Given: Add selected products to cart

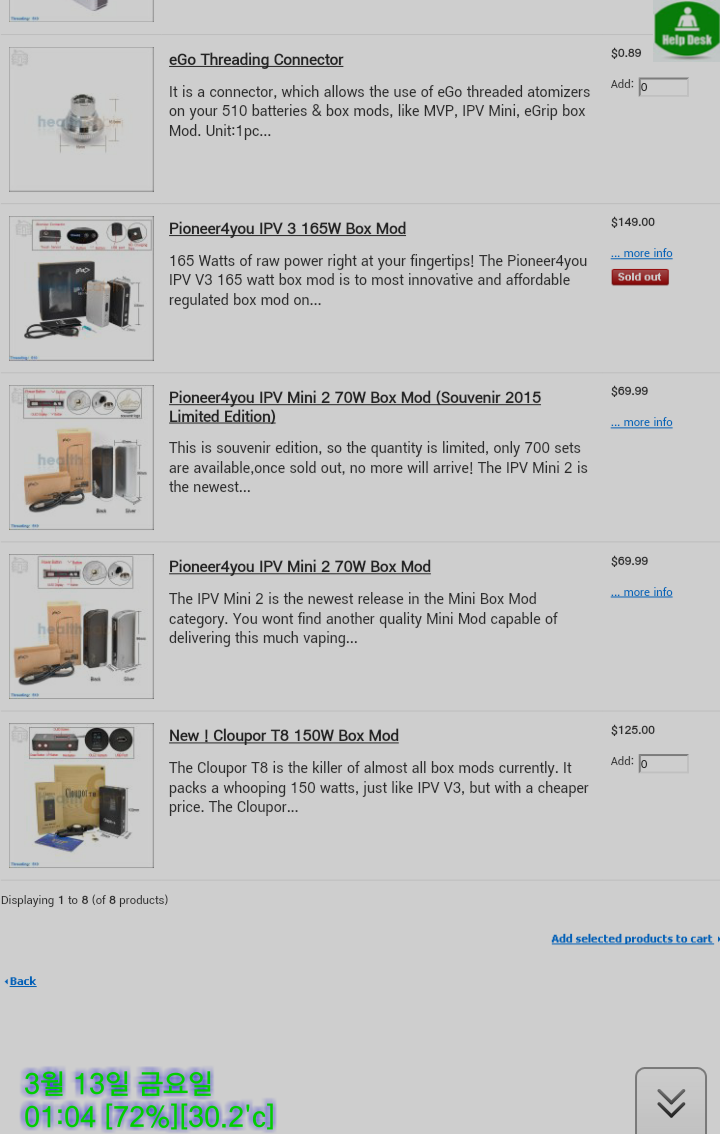Looking at the screenshot, I should point(633,939).
